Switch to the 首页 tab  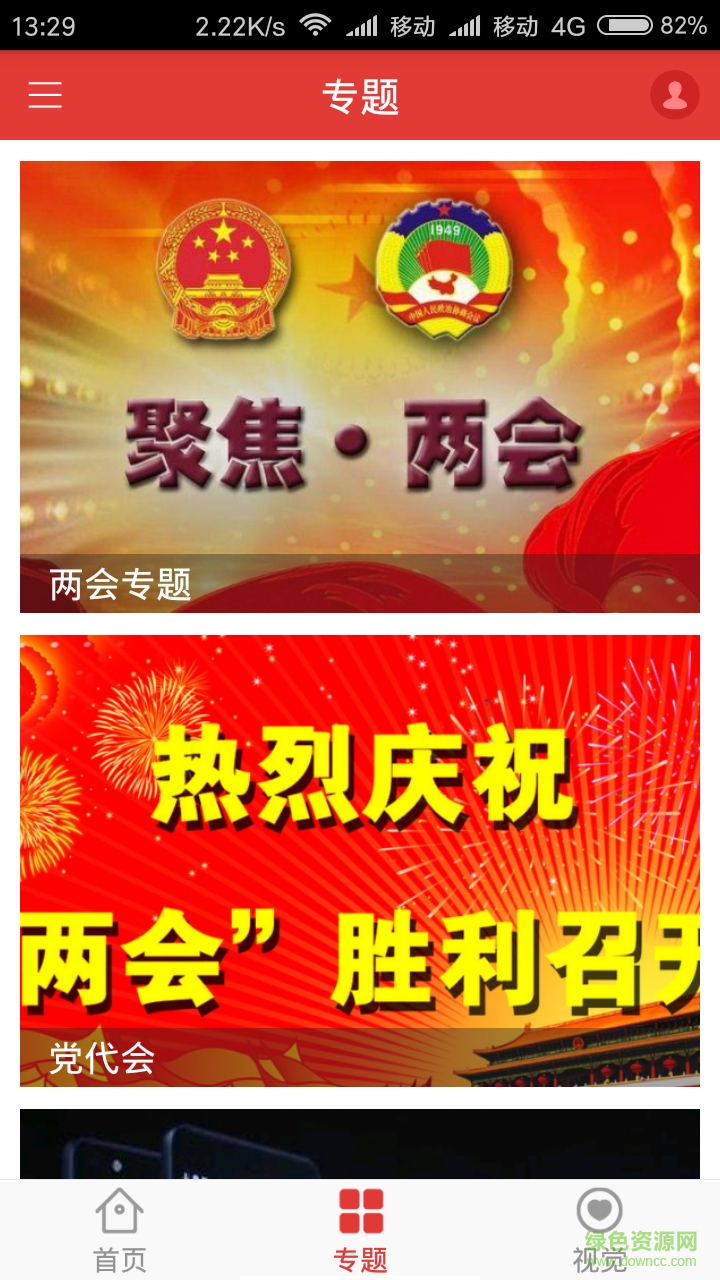[119, 1233]
